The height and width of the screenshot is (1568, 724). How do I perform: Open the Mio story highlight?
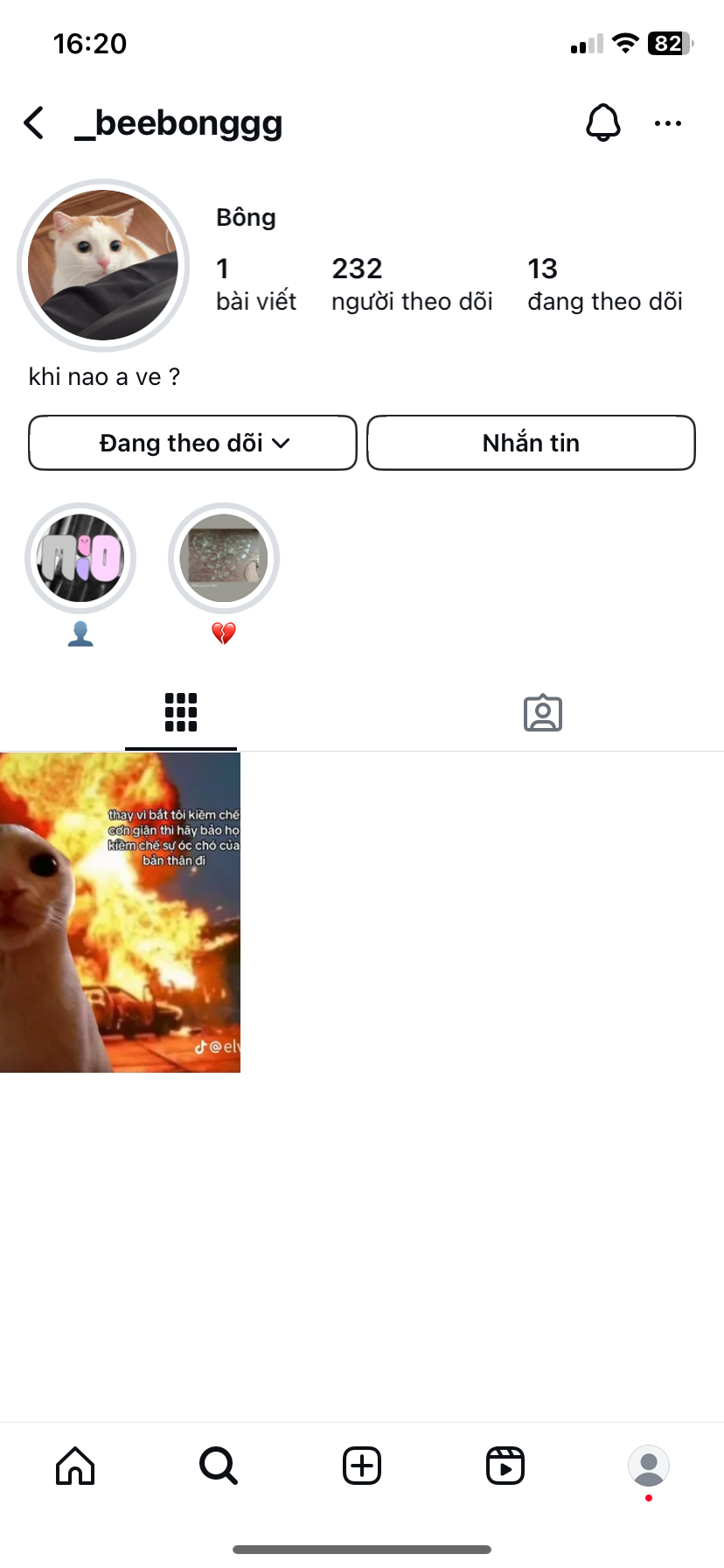point(80,558)
